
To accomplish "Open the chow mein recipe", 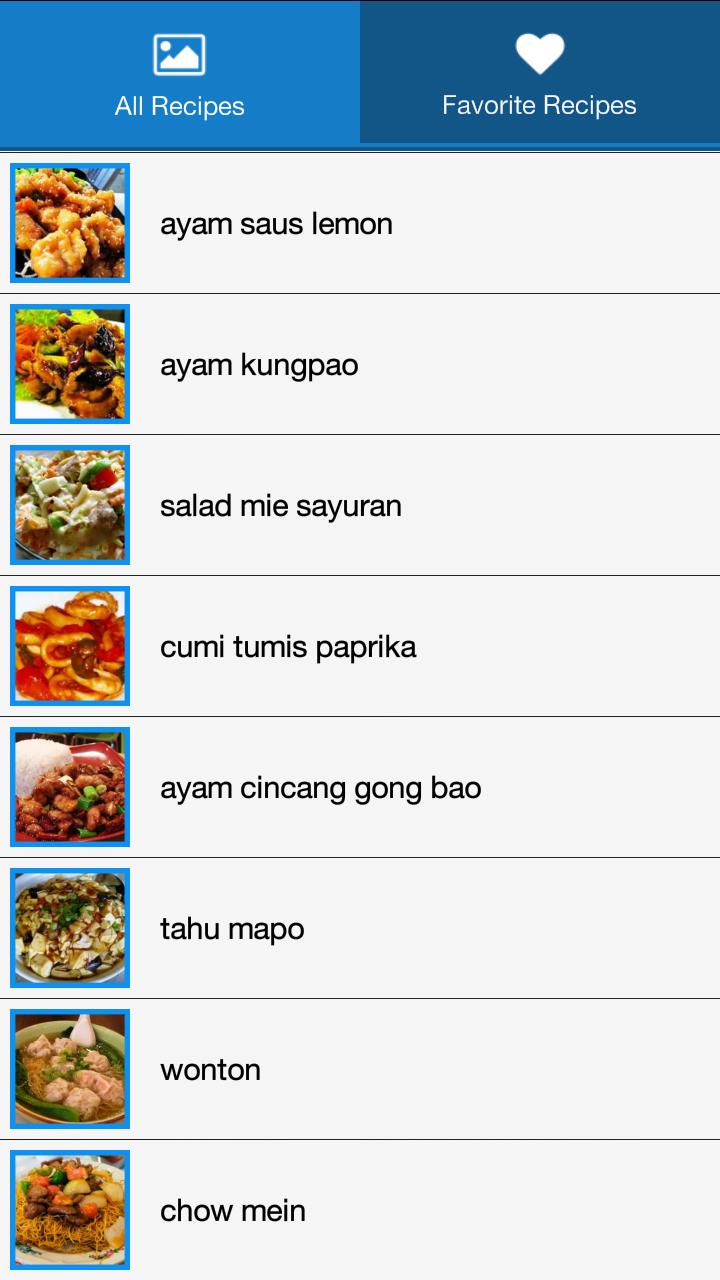I will [400, 1209].
